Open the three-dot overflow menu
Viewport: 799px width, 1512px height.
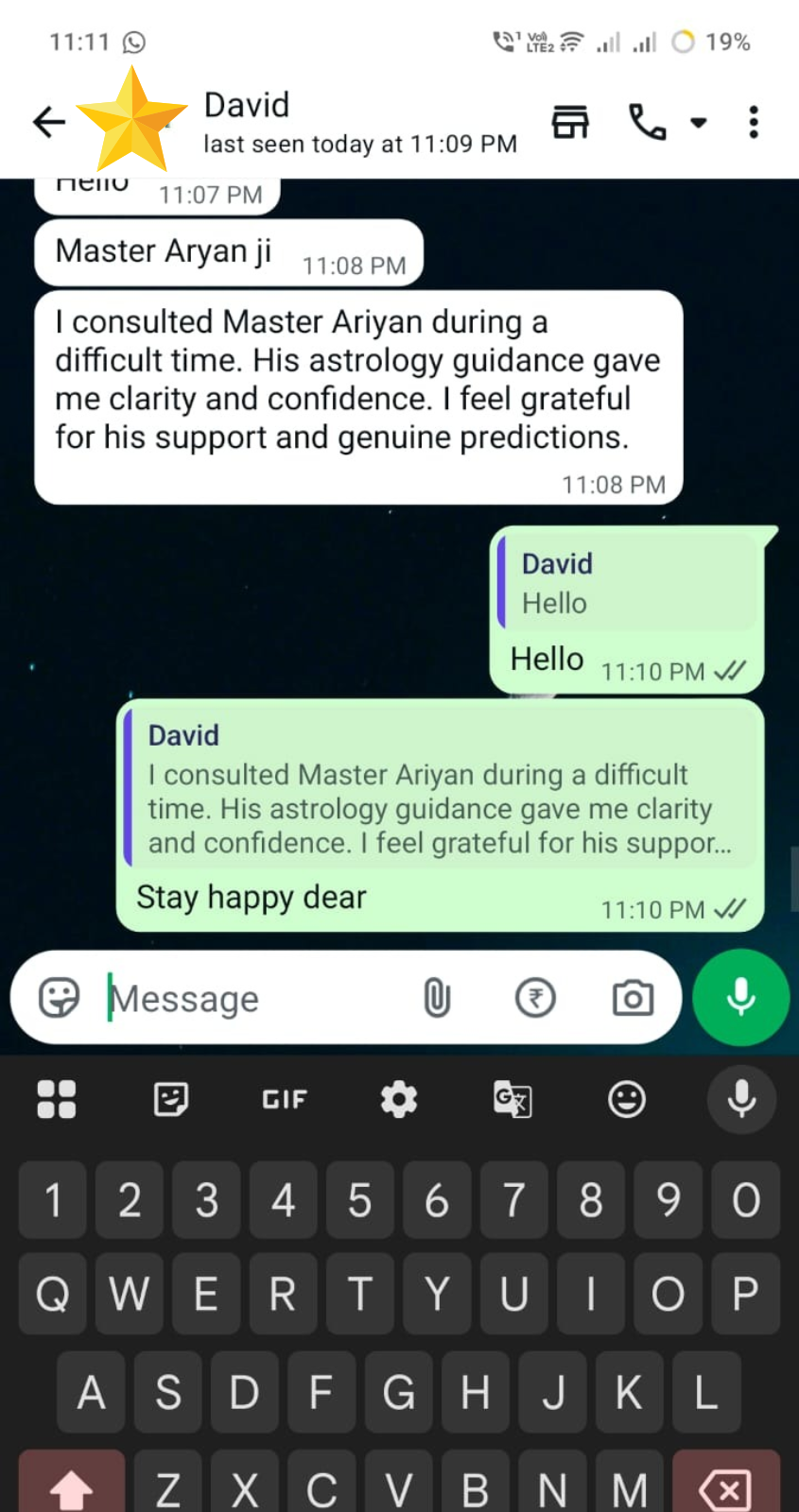click(753, 122)
